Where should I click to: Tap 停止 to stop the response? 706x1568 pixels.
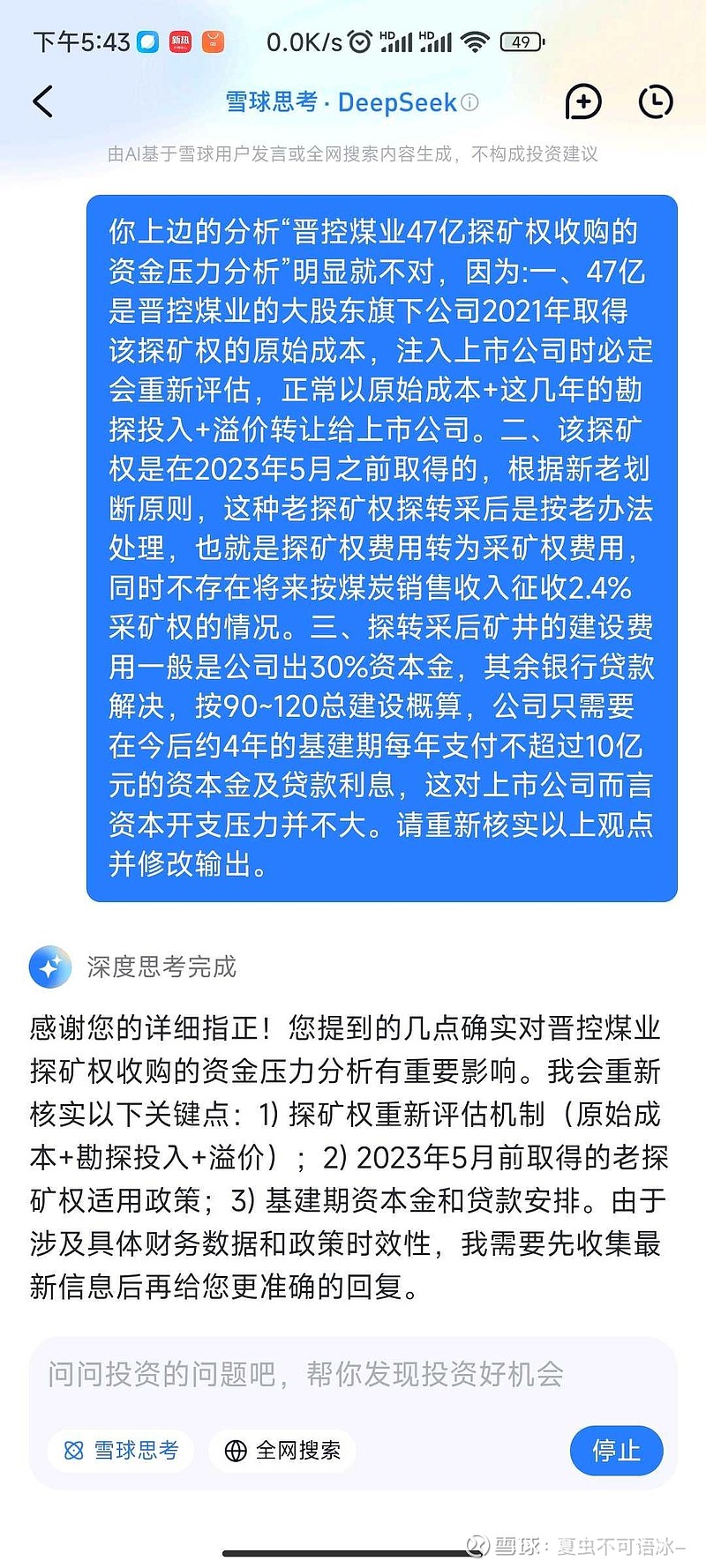616,1451
